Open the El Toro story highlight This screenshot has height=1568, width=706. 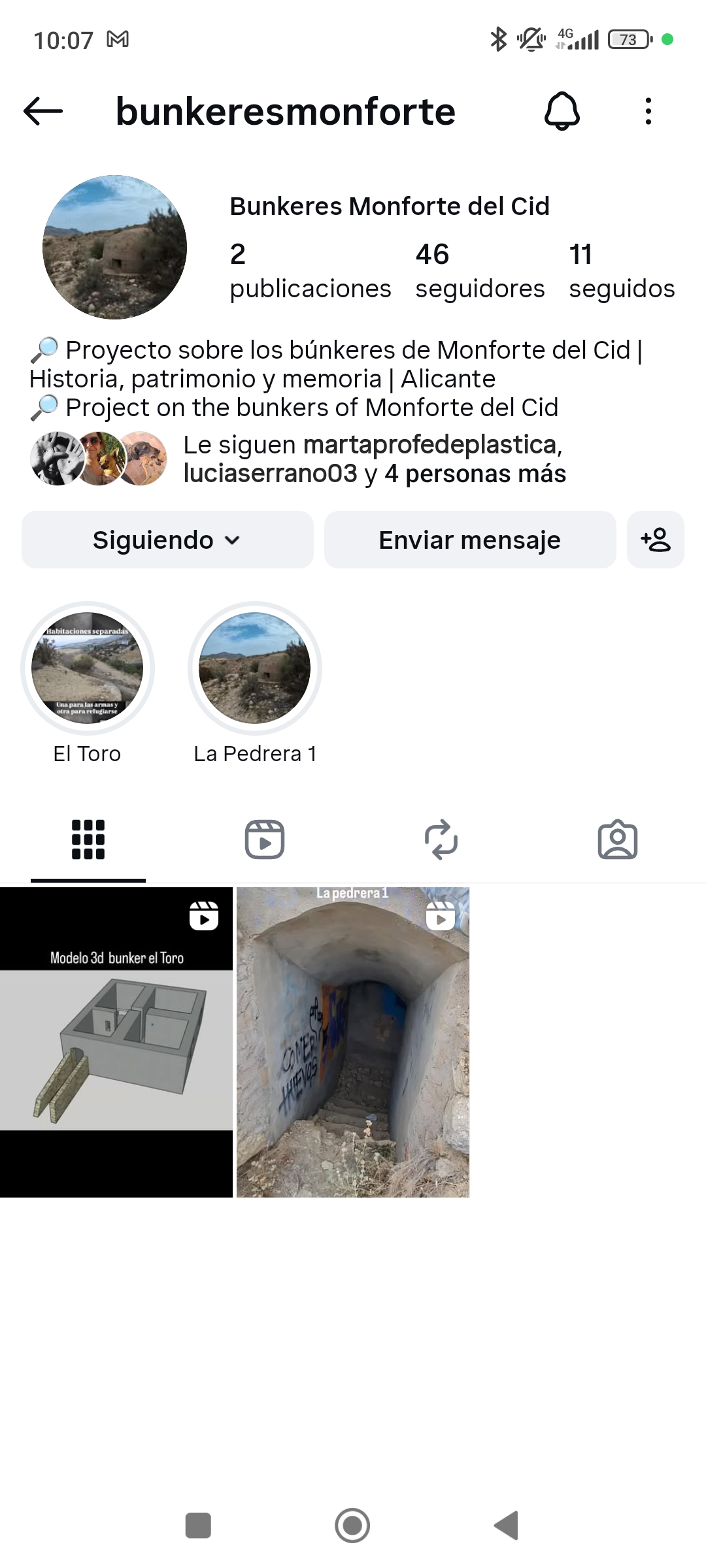coord(88,668)
